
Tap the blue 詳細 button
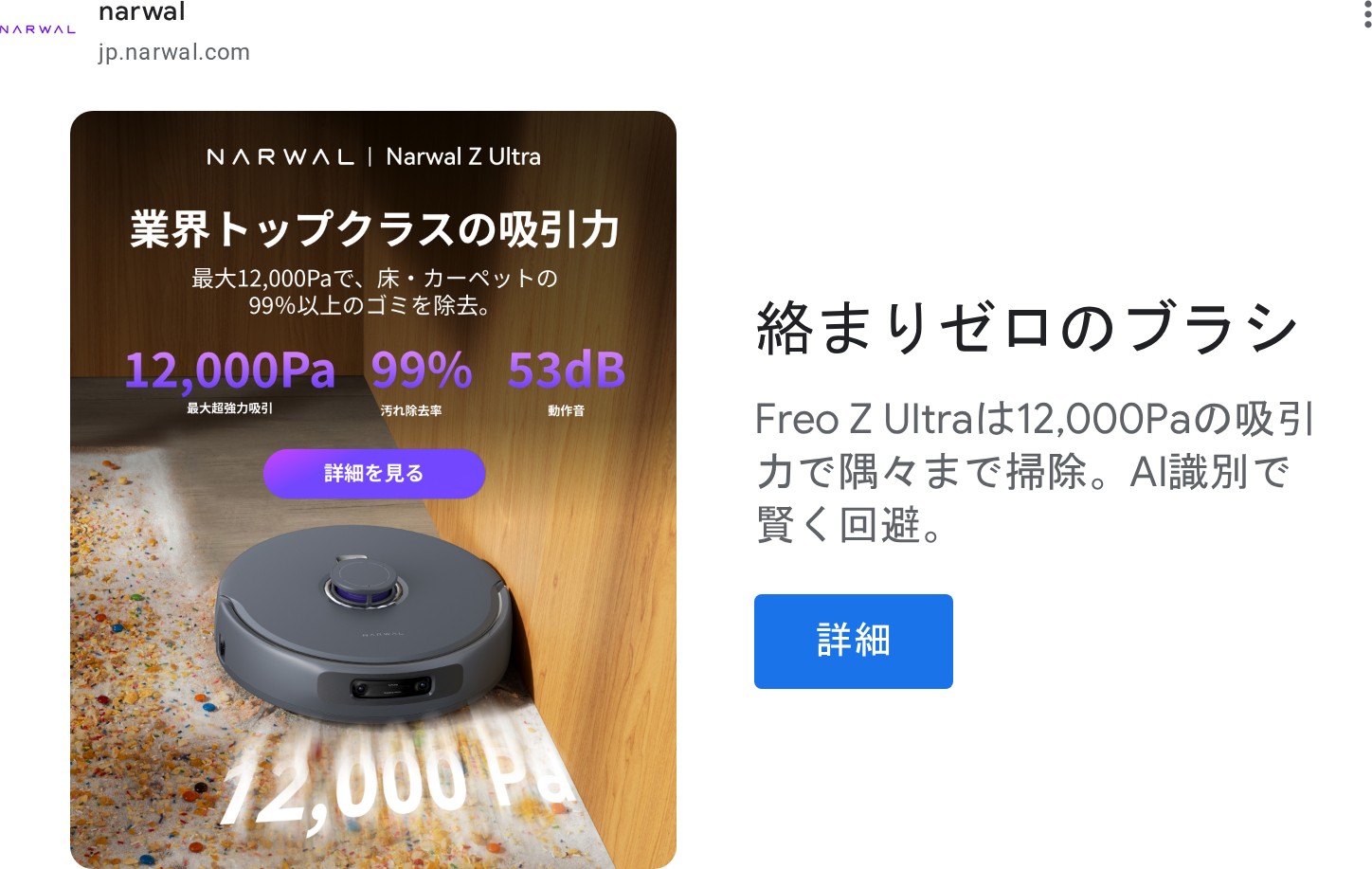(x=853, y=642)
